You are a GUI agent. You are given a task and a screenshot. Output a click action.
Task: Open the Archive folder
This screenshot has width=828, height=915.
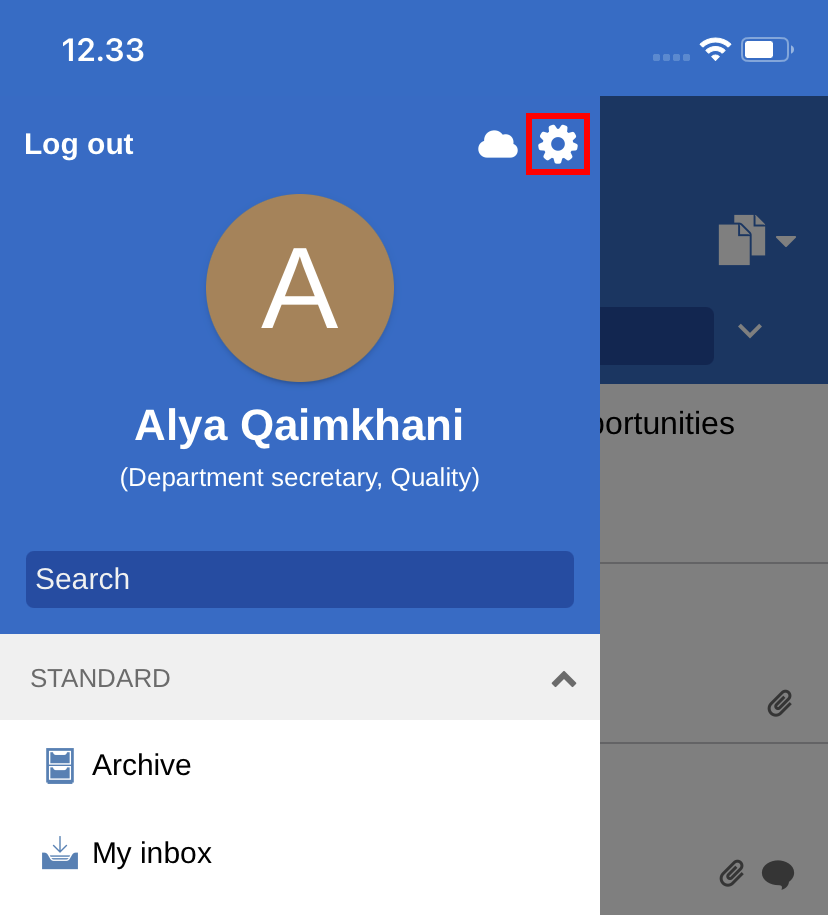(x=141, y=765)
